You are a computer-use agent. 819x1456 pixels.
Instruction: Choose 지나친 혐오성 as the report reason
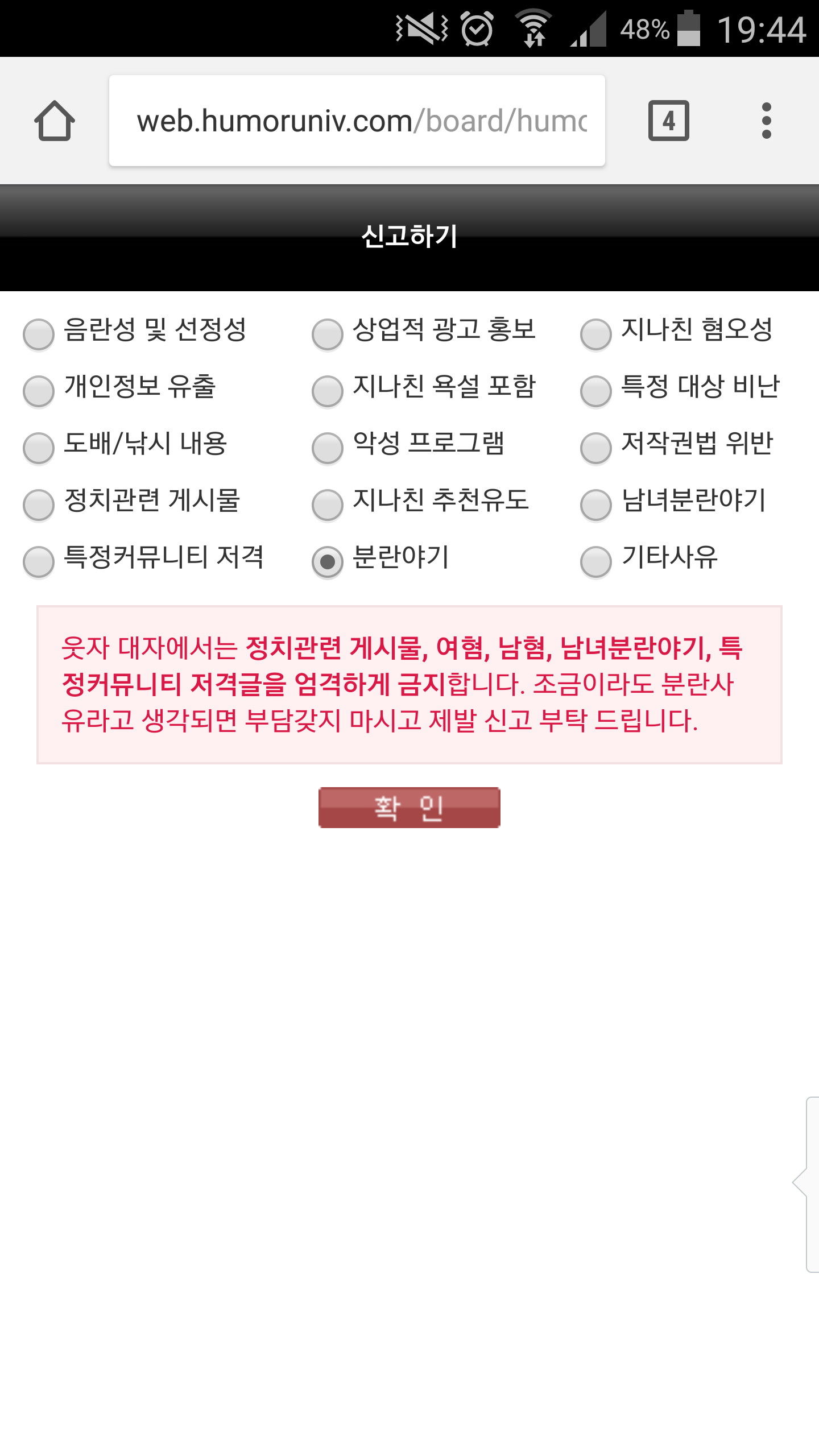coord(596,334)
